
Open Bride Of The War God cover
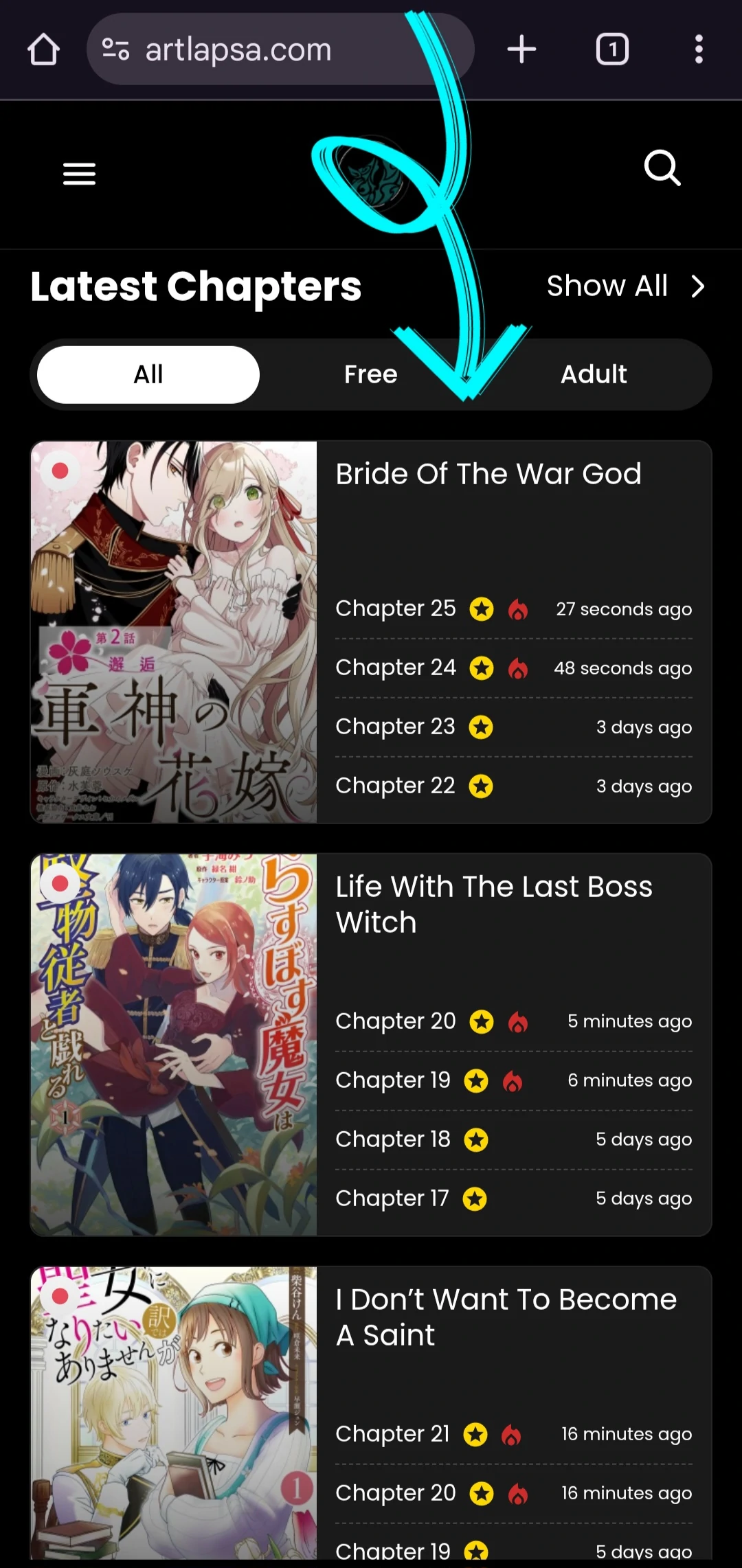[174, 632]
